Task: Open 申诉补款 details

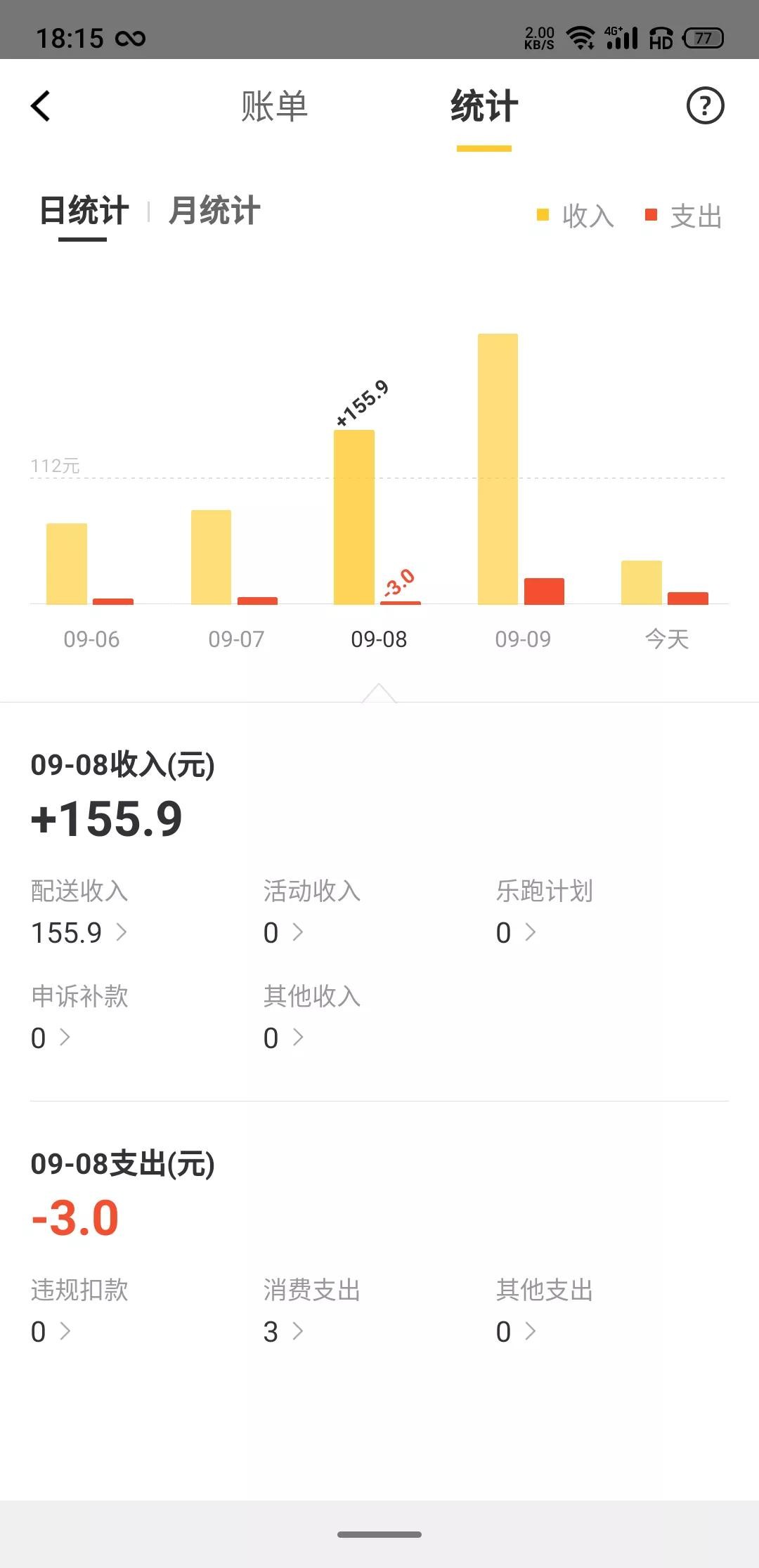Action: 51,1038
